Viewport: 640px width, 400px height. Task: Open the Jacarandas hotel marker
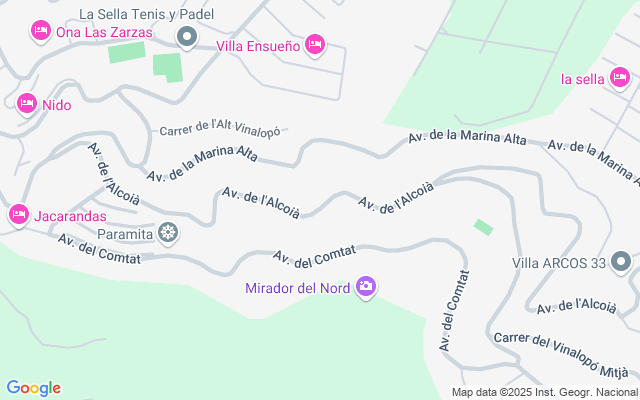[18, 214]
